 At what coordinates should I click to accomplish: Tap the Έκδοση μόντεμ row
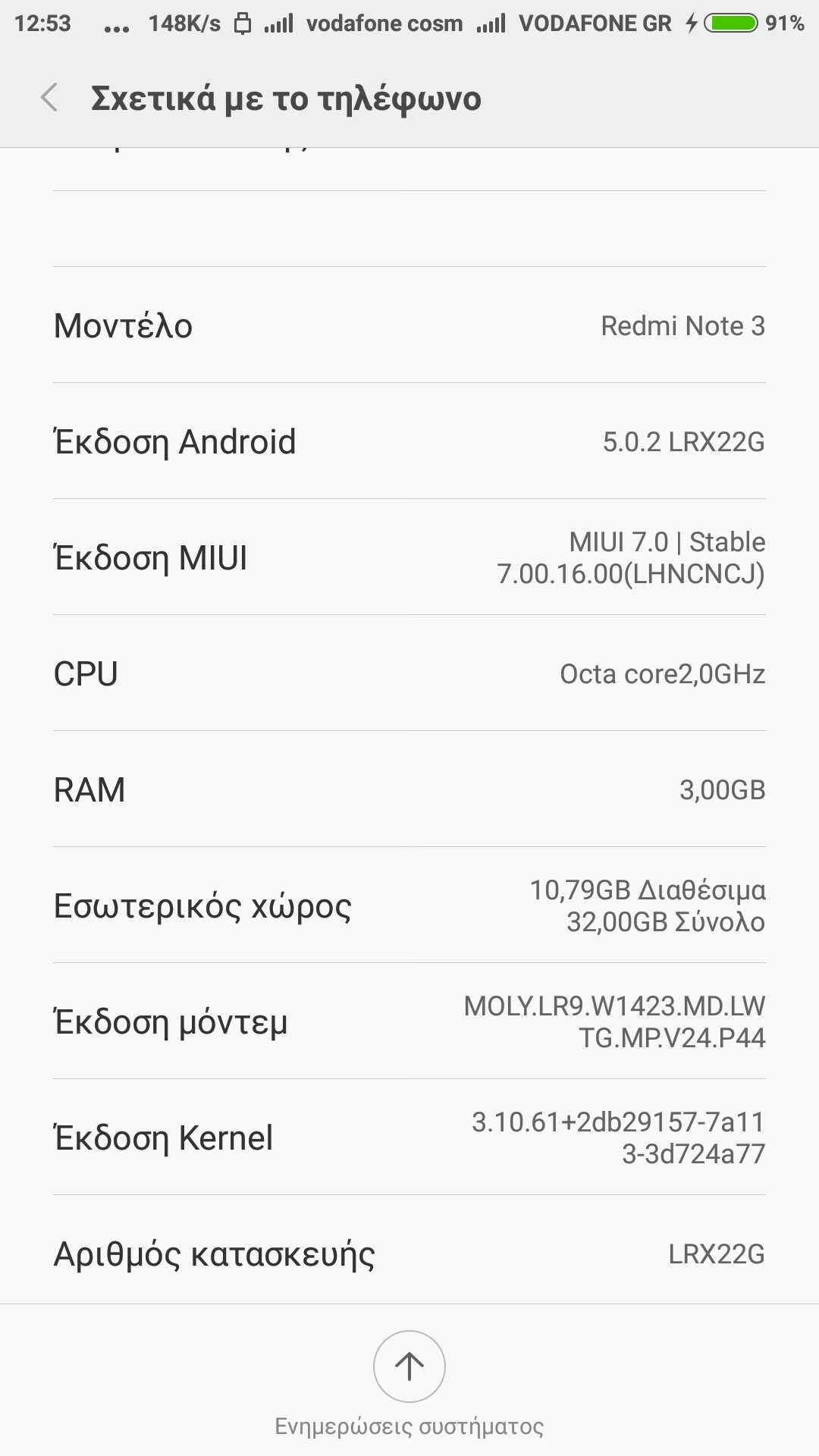click(409, 1021)
